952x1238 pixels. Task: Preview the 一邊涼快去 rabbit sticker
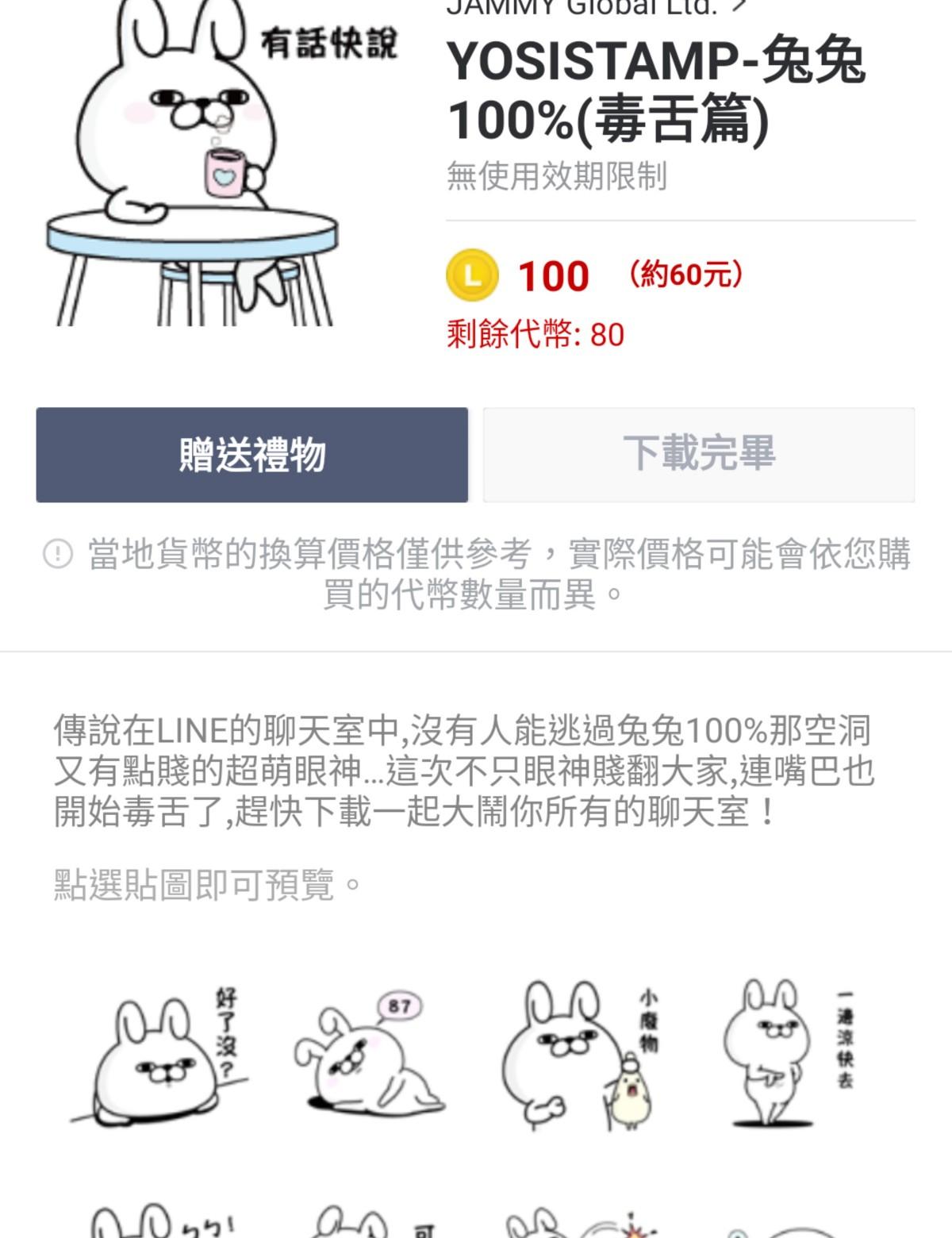click(x=785, y=1052)
